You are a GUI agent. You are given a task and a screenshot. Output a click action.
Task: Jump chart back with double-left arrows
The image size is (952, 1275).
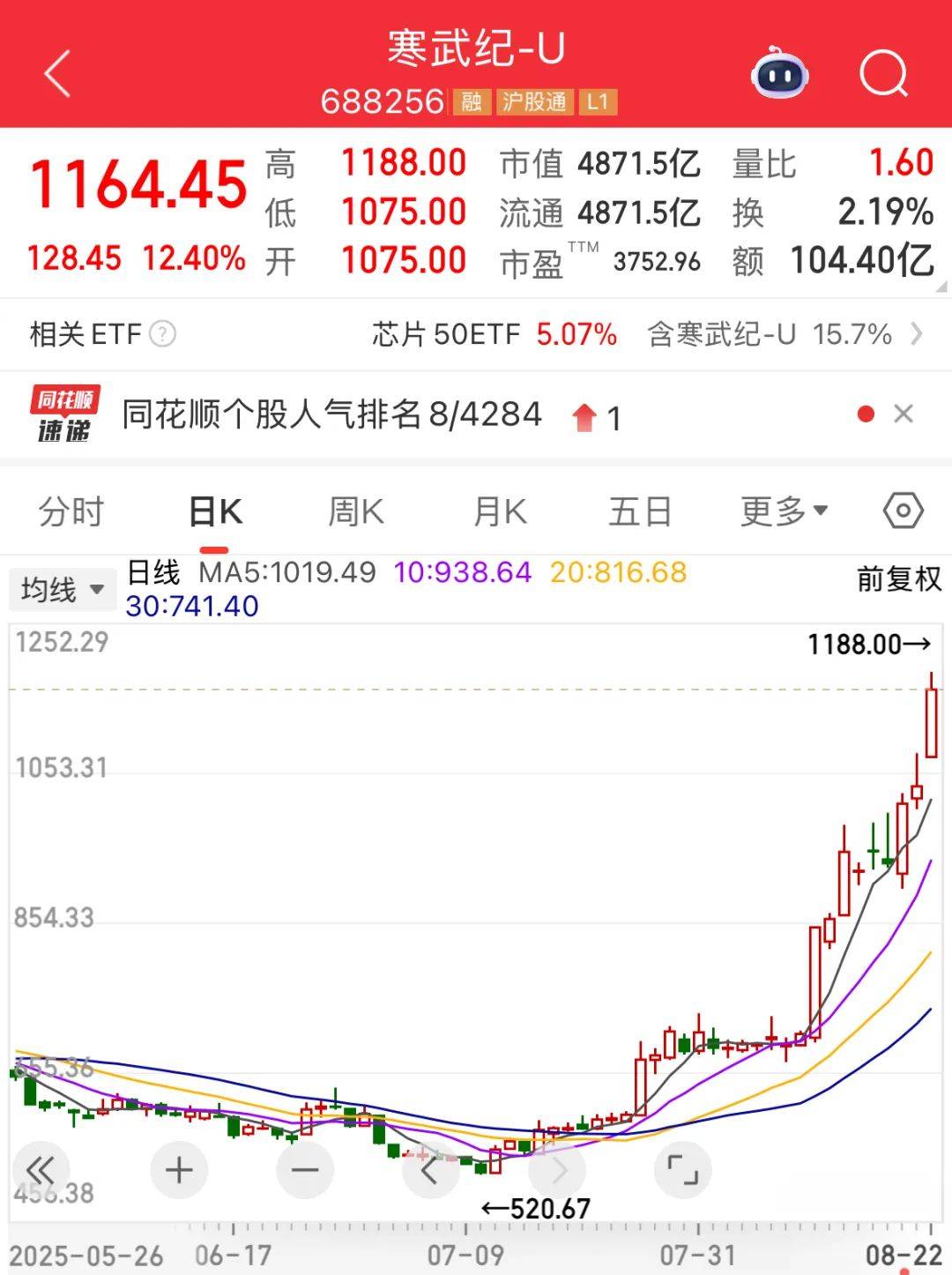point(41,1170)
